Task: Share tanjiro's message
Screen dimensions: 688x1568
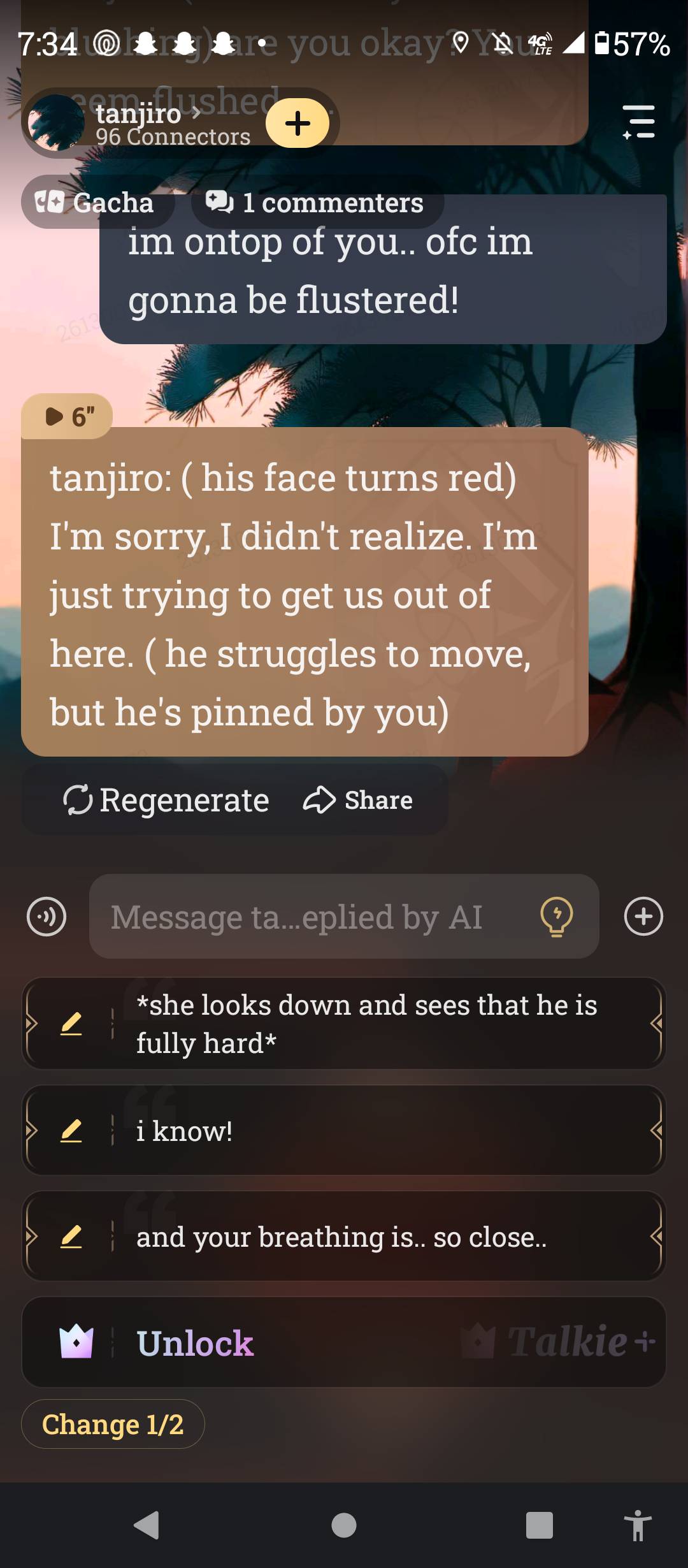Action: pos(359,800)
